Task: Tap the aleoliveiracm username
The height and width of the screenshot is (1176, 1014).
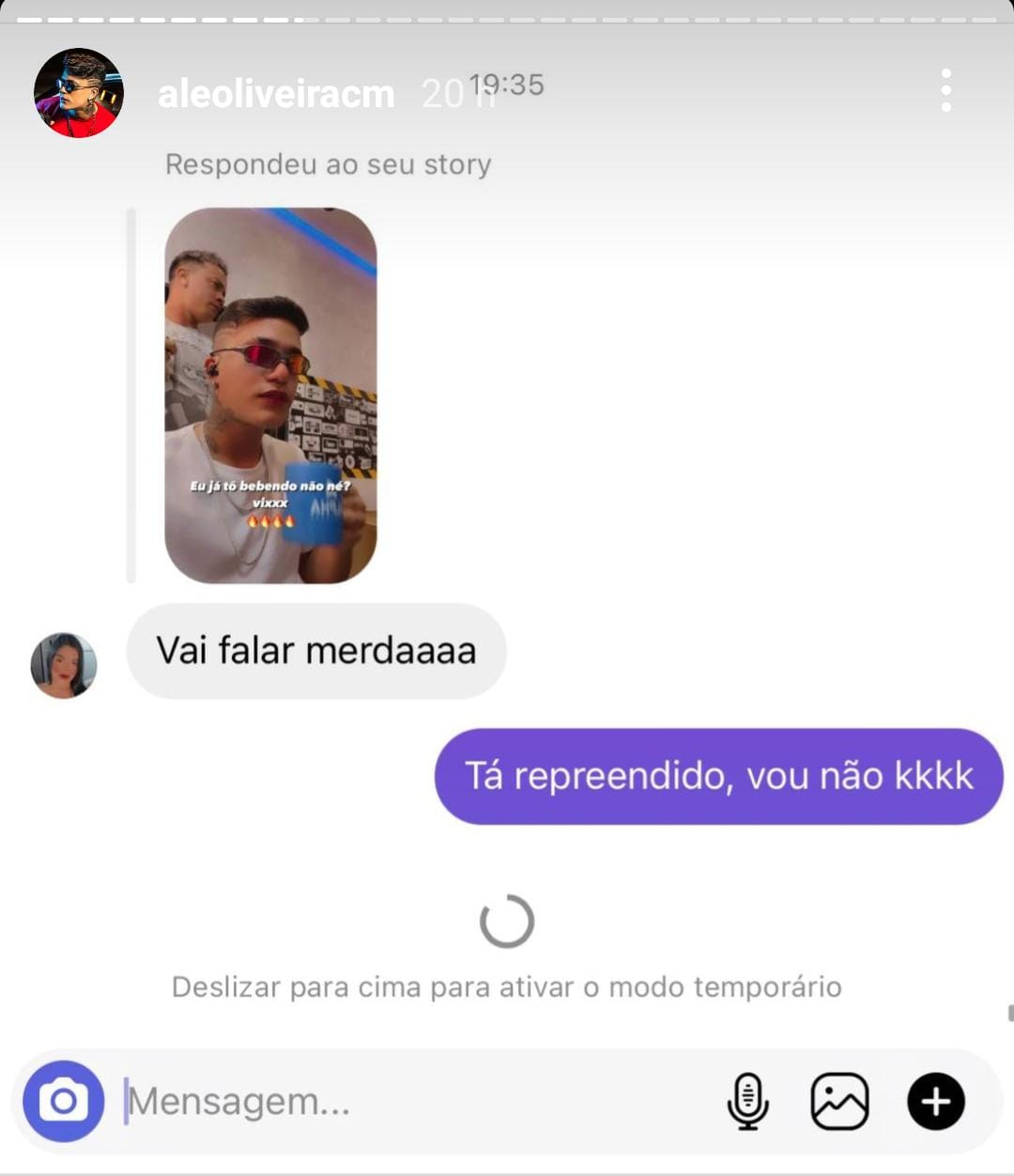Action: coord(276,94)
